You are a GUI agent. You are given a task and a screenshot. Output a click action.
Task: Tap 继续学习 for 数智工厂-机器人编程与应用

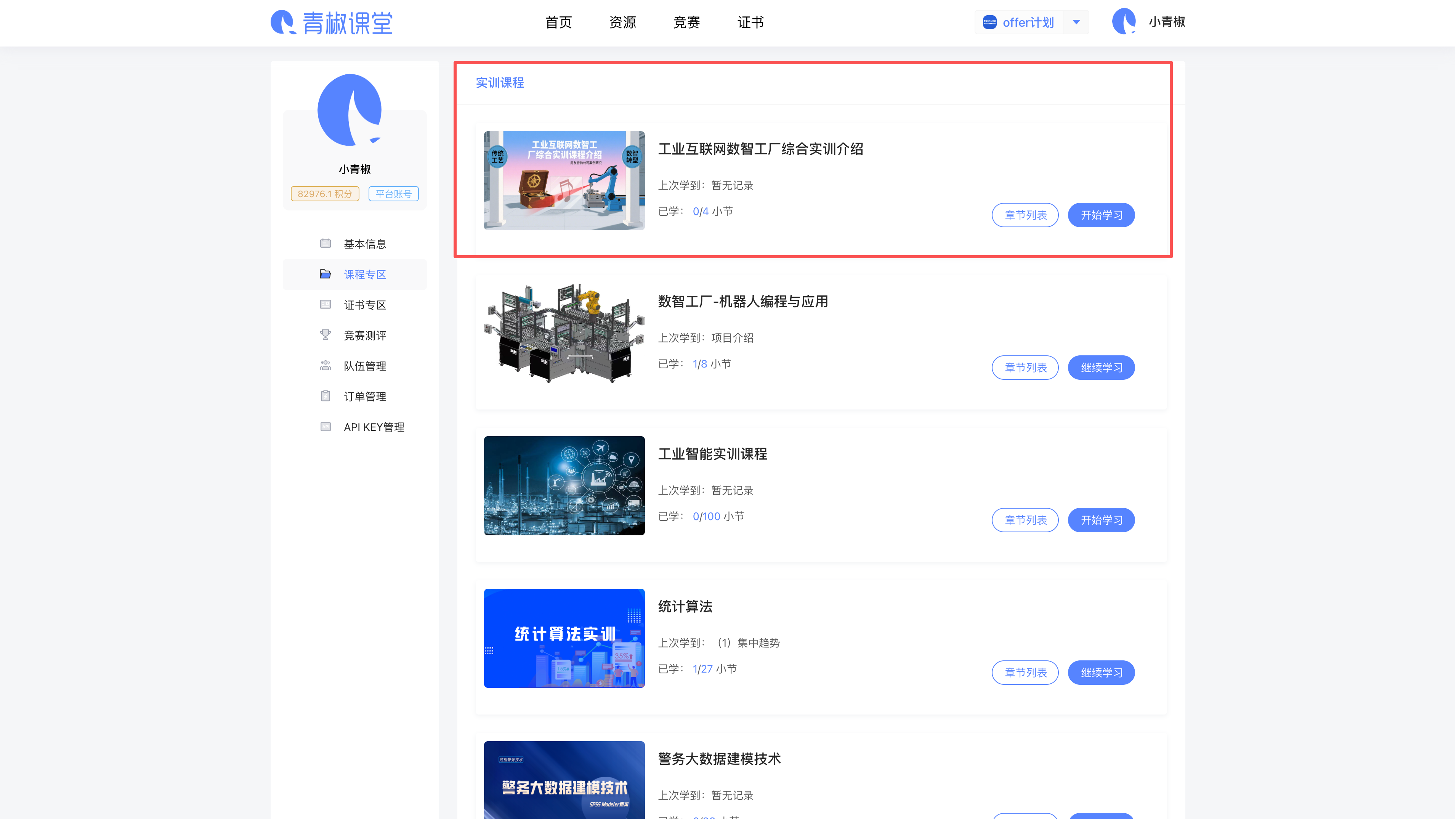pos(1100,368)
